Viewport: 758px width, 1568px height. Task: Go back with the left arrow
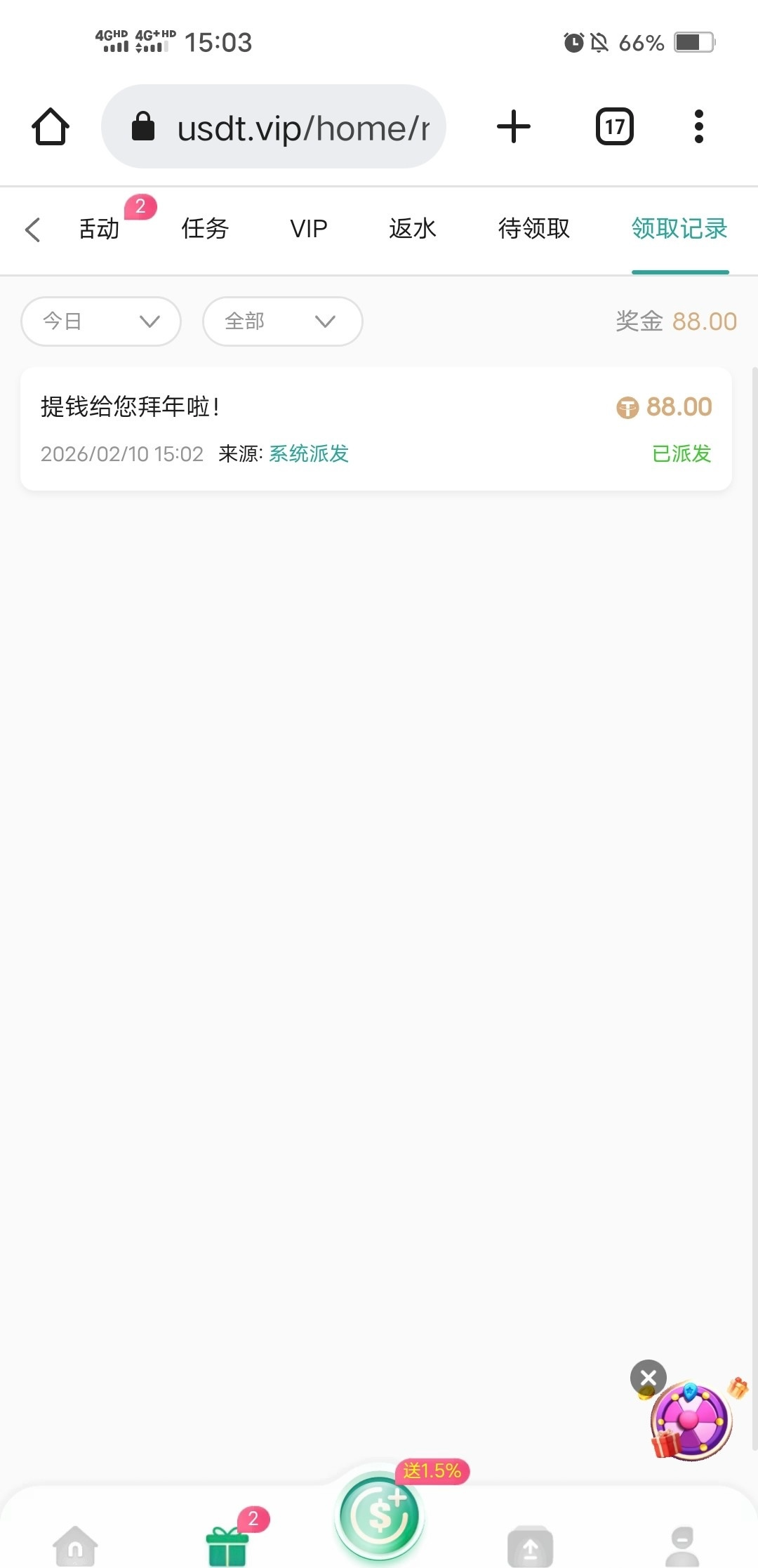(32, 230)
